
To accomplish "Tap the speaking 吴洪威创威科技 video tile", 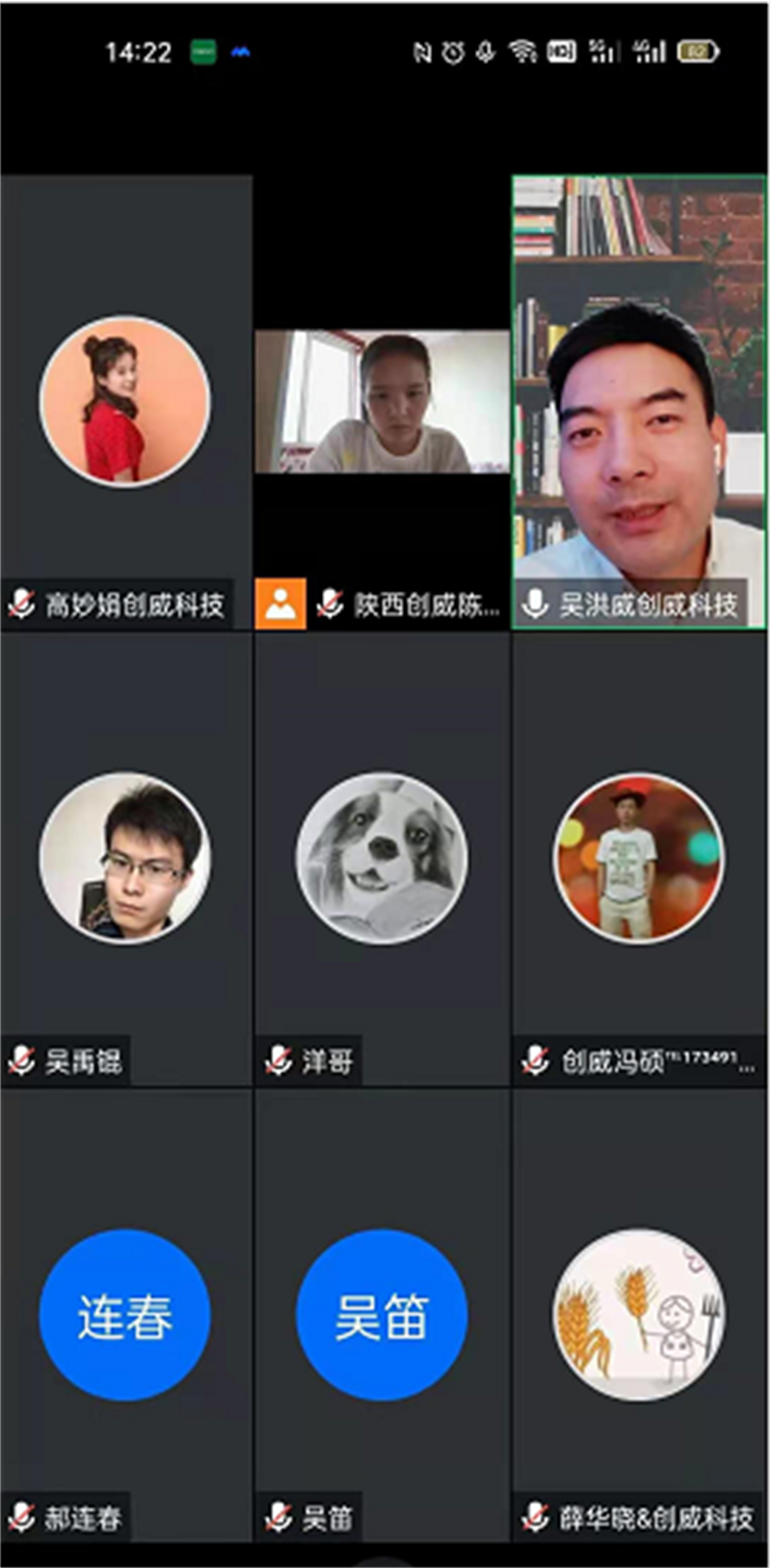I will point(639,400).
